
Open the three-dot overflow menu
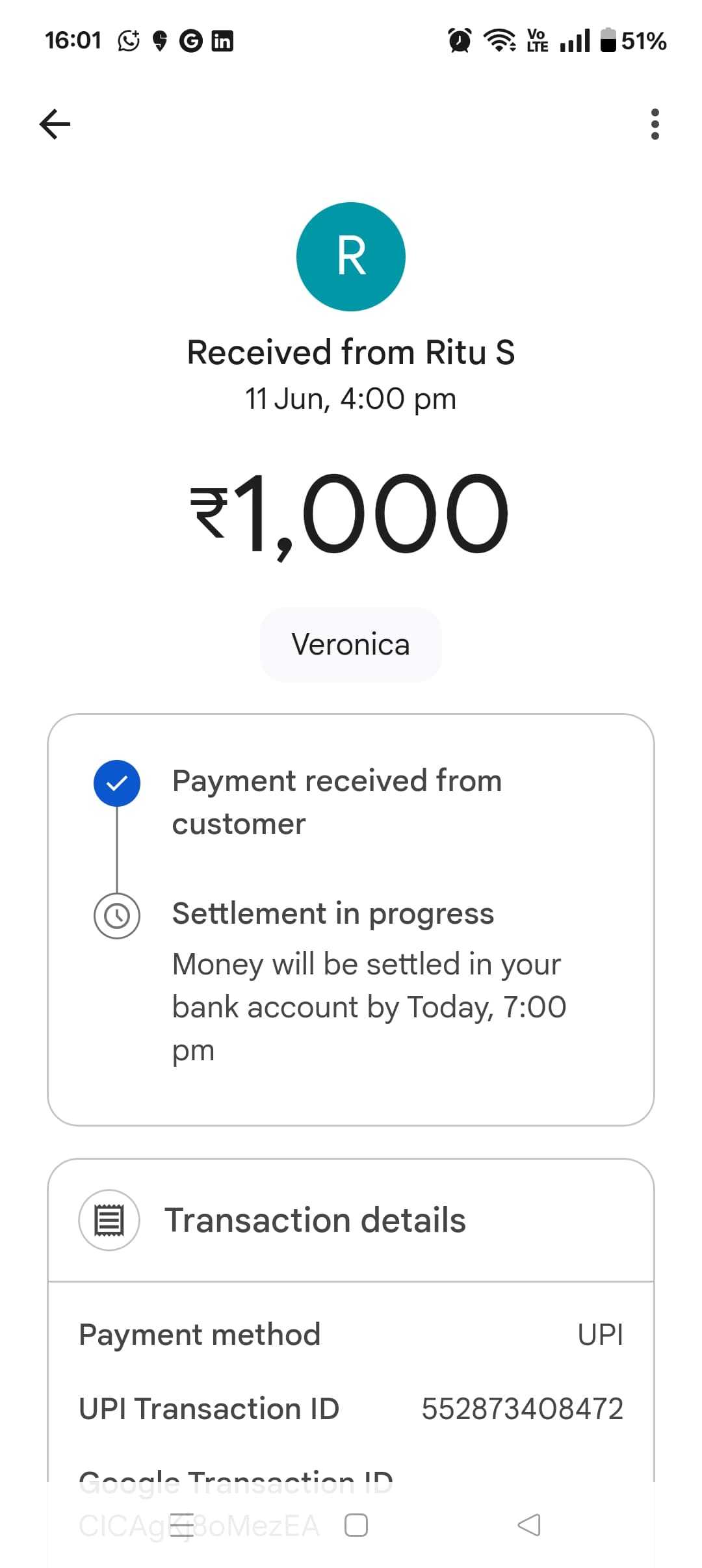click(x=655, y=124)
